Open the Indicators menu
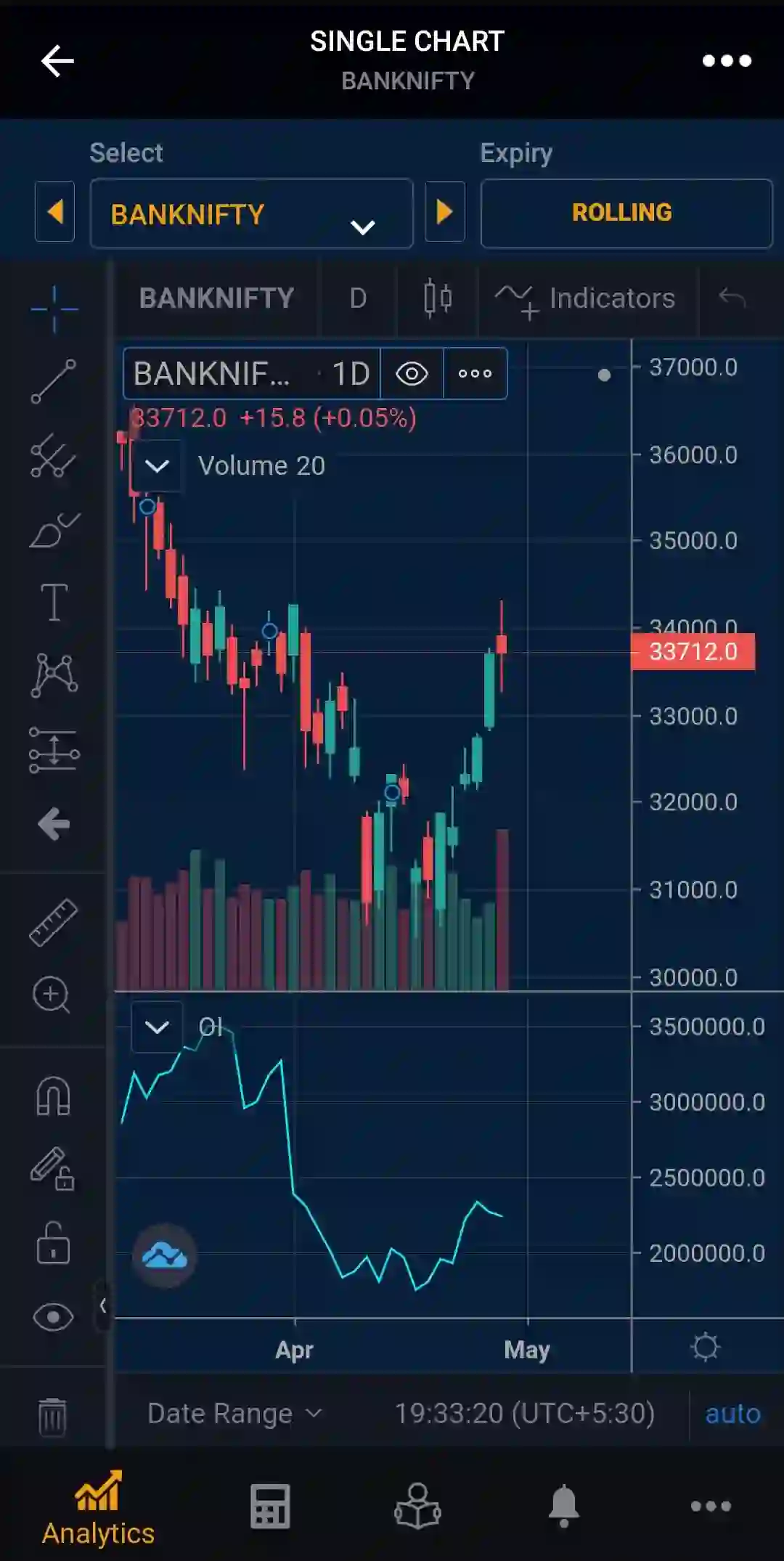Screen dimensions: 784x1561 [587, 298]
